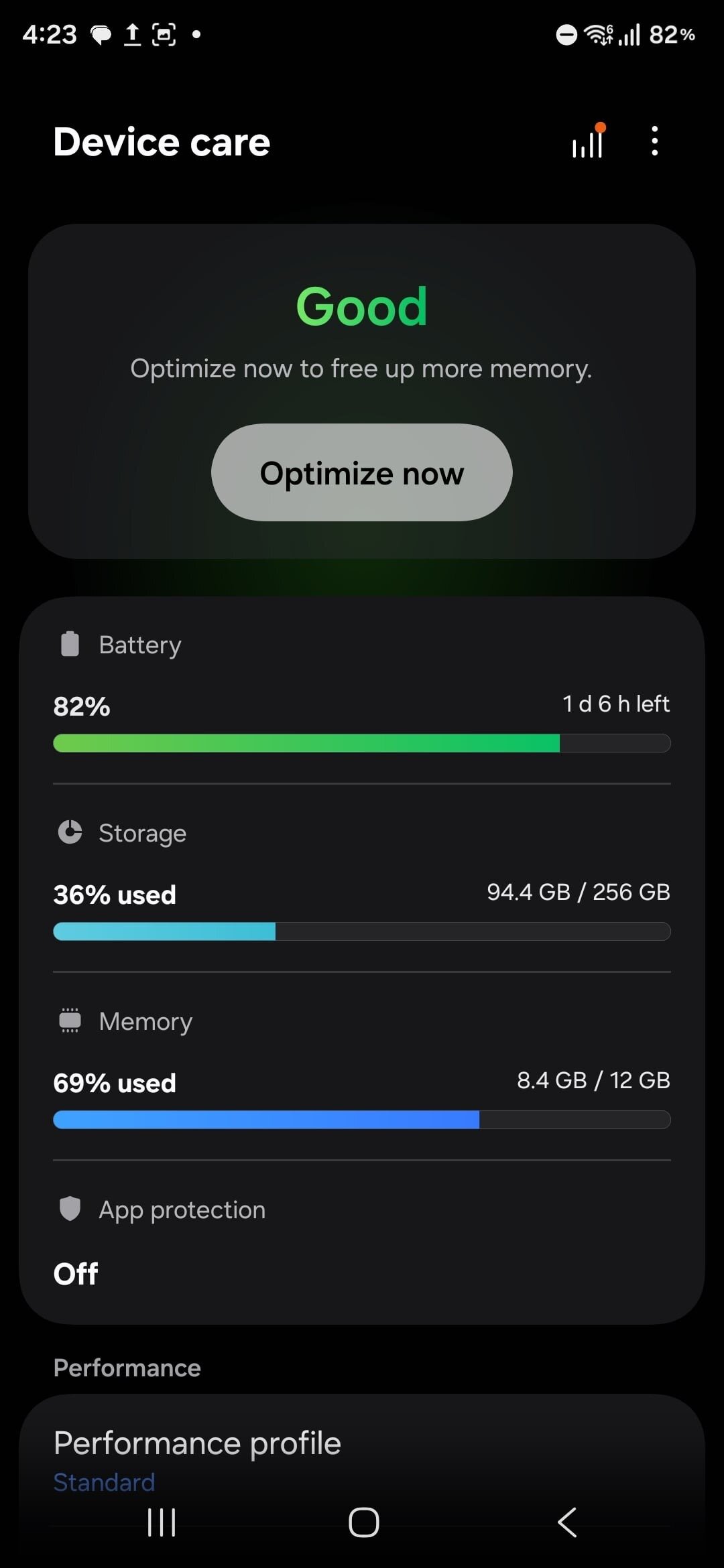Screen dimensions: 724x1568
Task: Expand the Do Not Disturb status icon
Action: 565,34
